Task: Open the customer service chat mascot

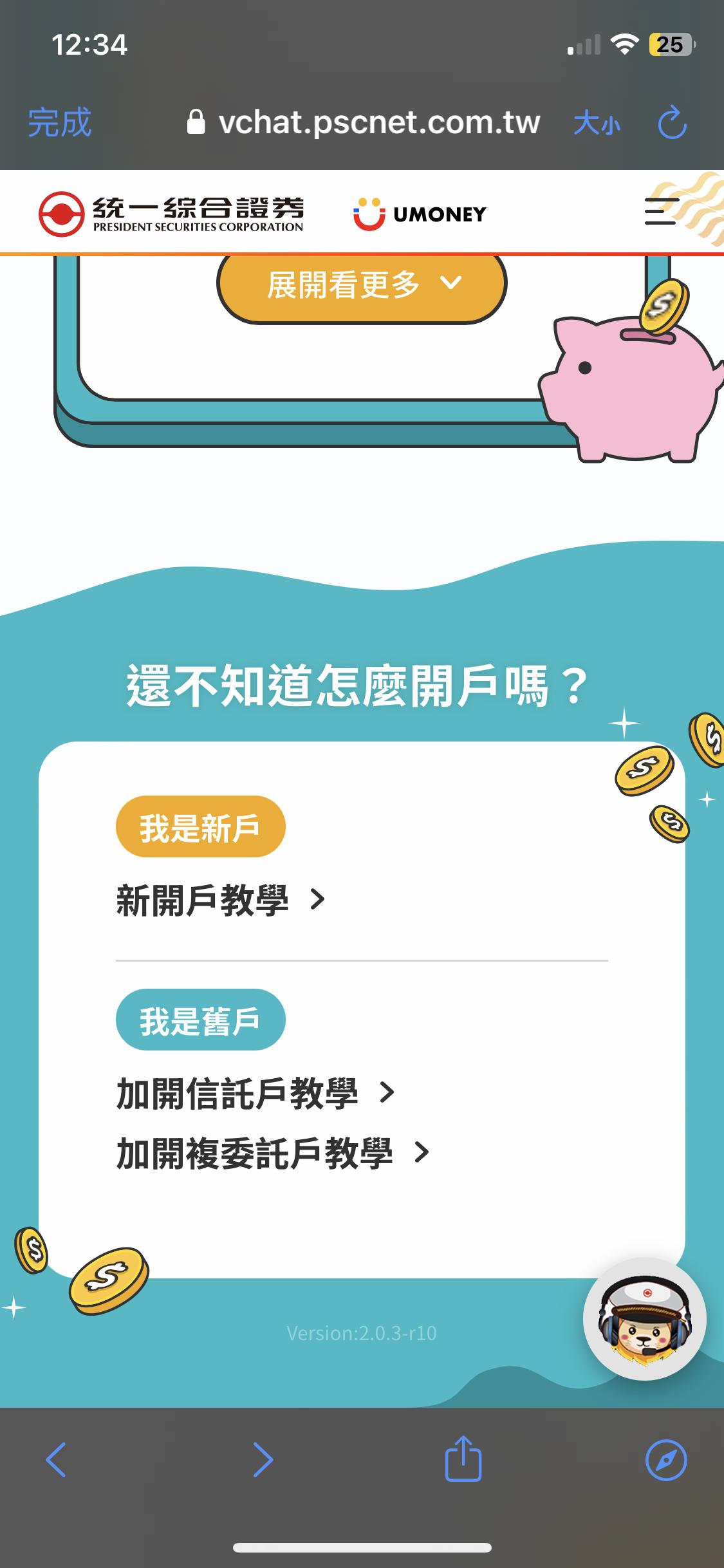Action: tap(645, 1319)
